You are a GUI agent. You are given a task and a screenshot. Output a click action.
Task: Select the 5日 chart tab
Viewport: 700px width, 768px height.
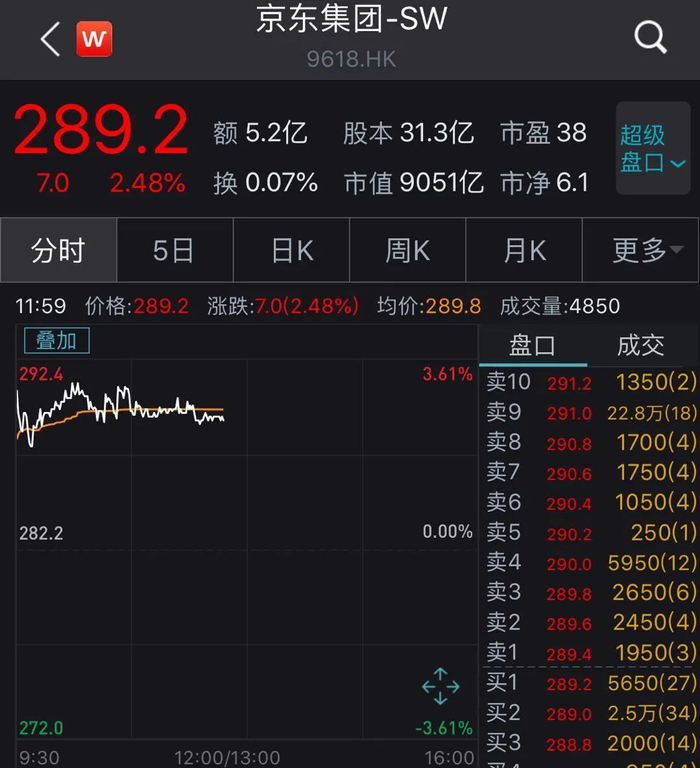coord(174,250)
